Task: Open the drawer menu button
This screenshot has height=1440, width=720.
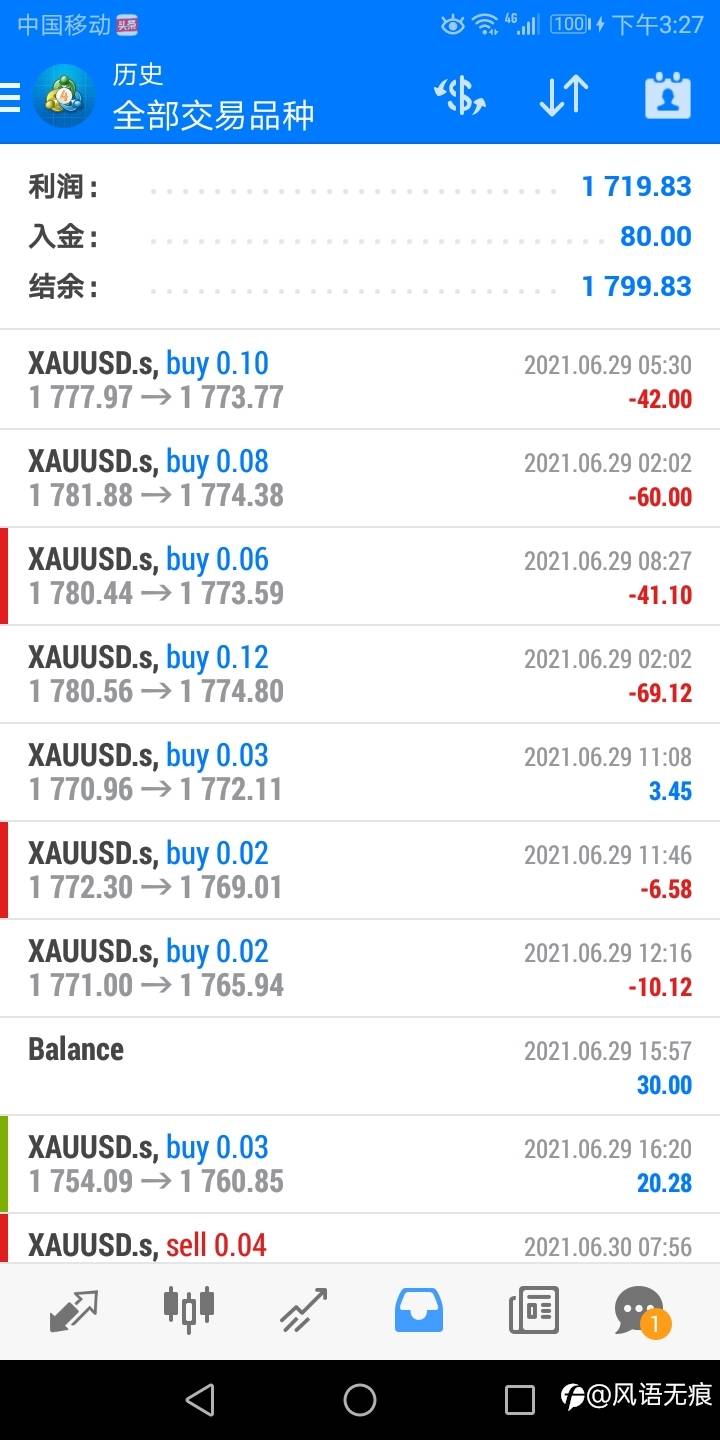Action: pos(10,97)
